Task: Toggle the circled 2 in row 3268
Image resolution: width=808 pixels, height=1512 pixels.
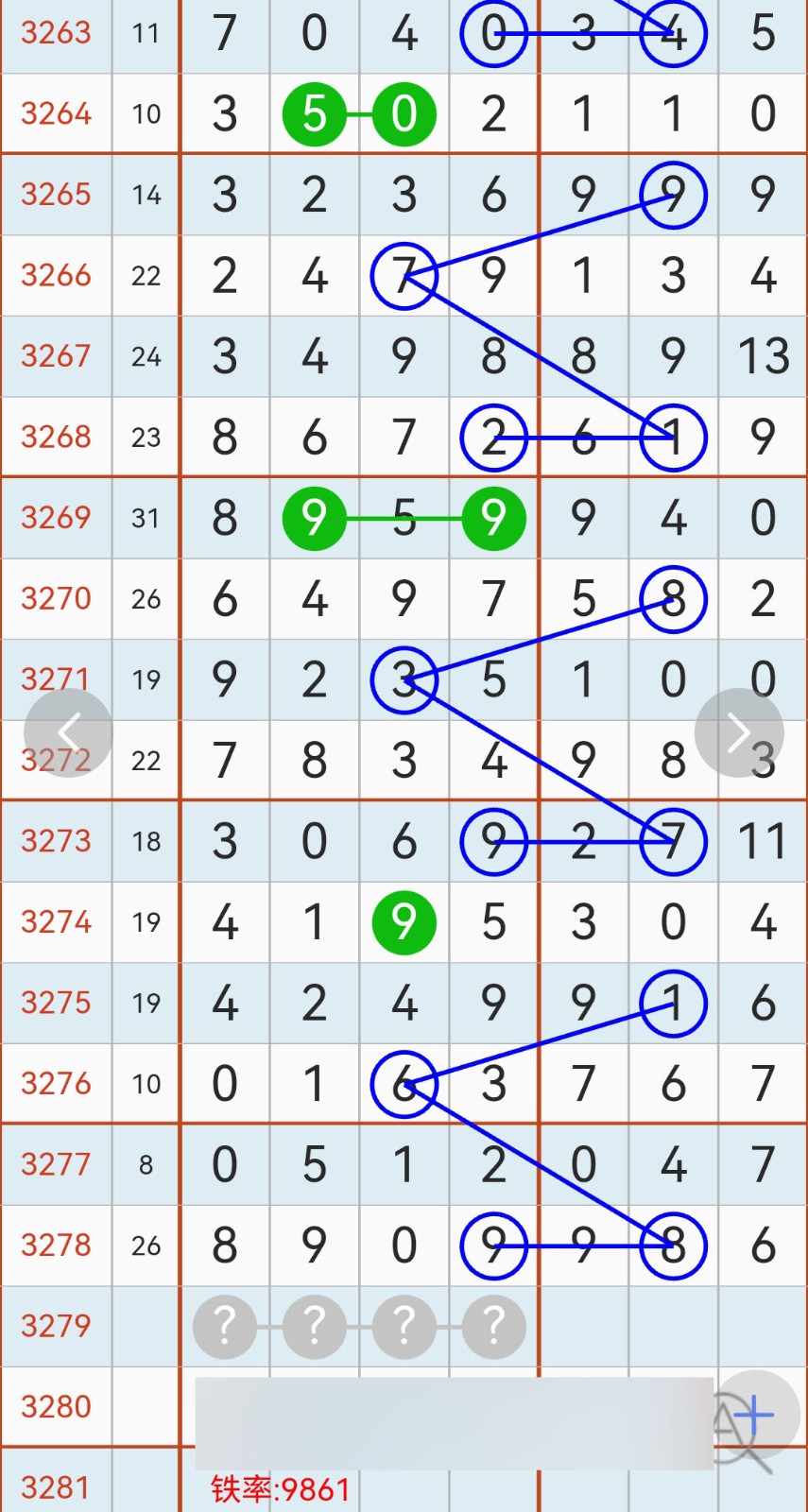Action: (492, 437)
